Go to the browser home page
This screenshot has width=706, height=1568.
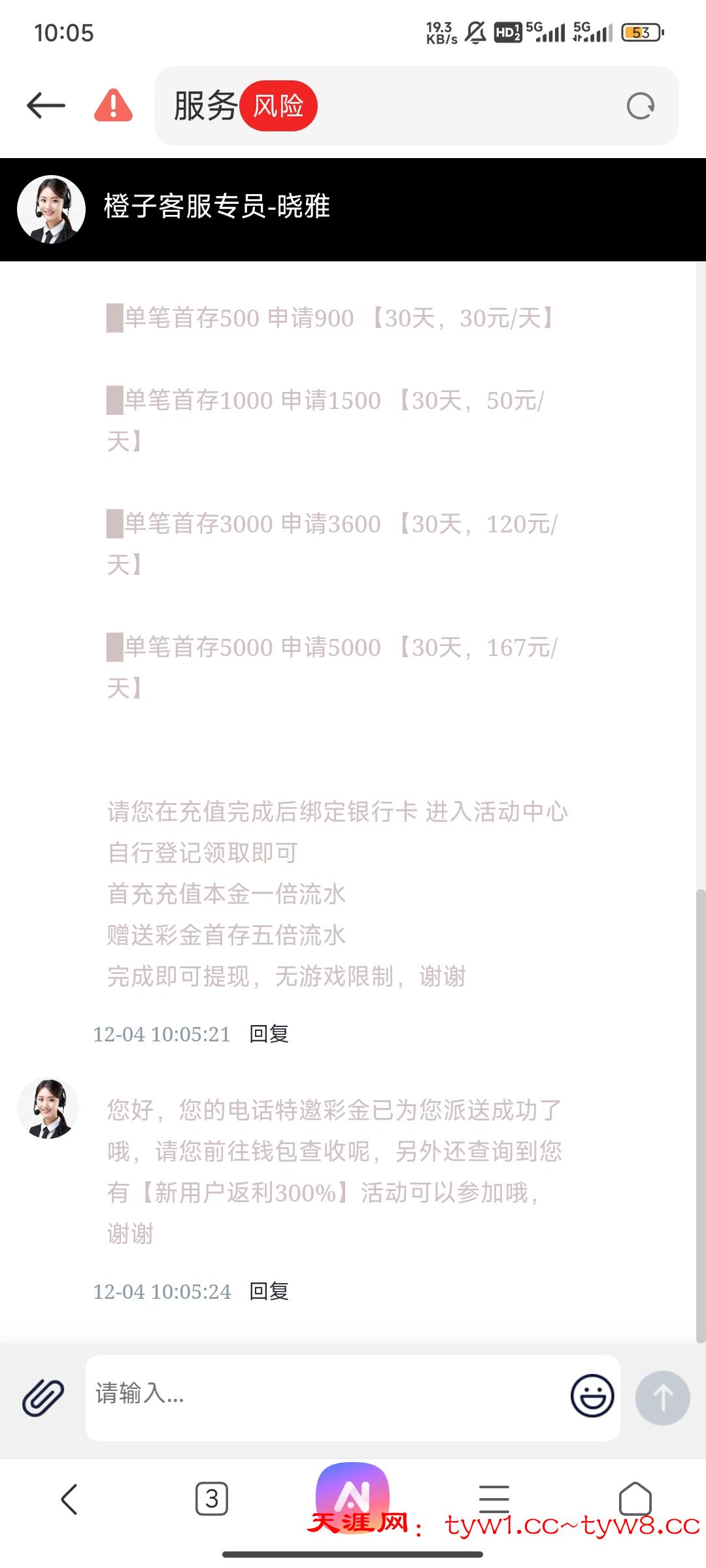point(635,1498)
